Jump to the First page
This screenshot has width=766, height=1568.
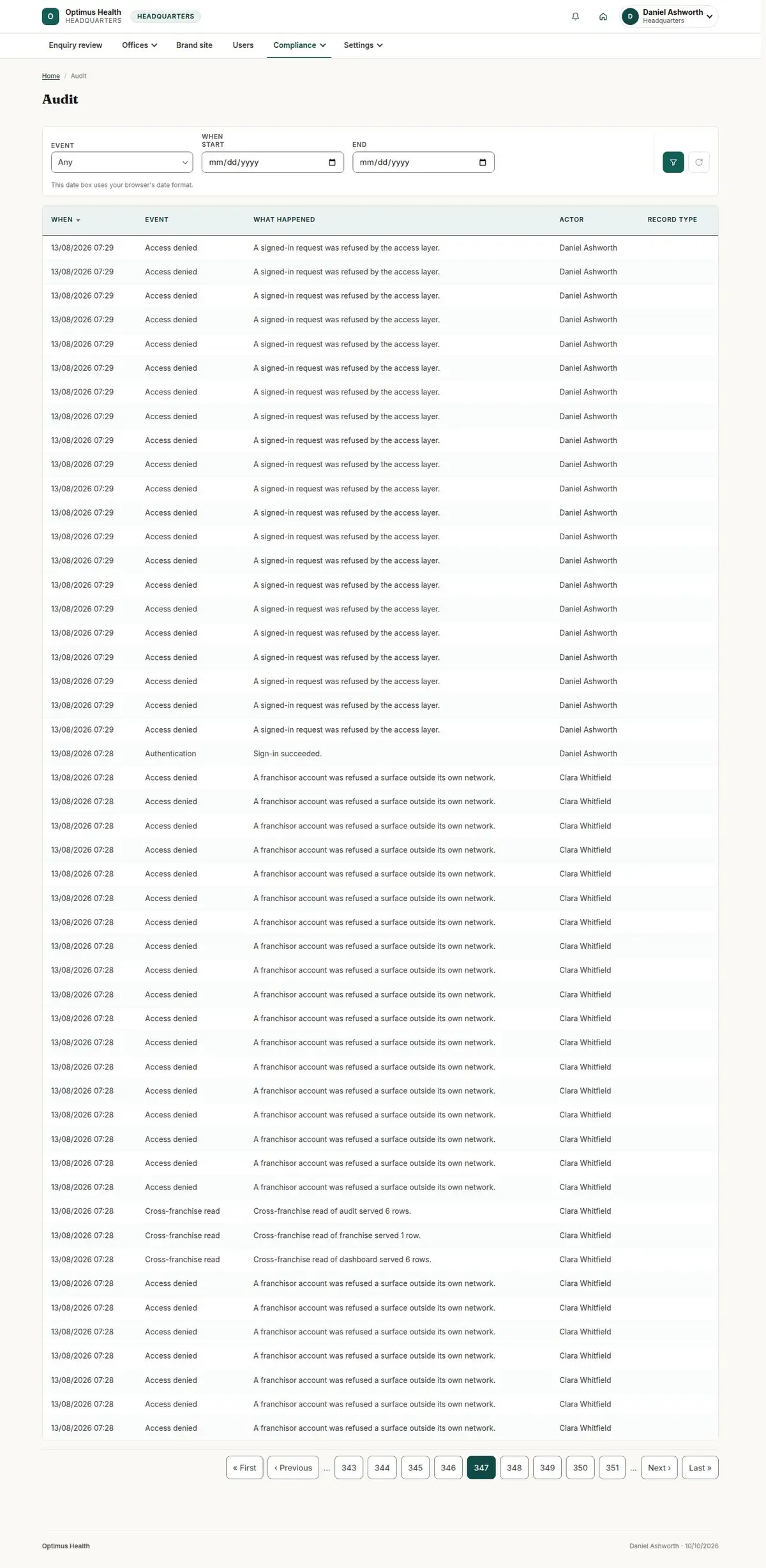tap(244, 1467)
